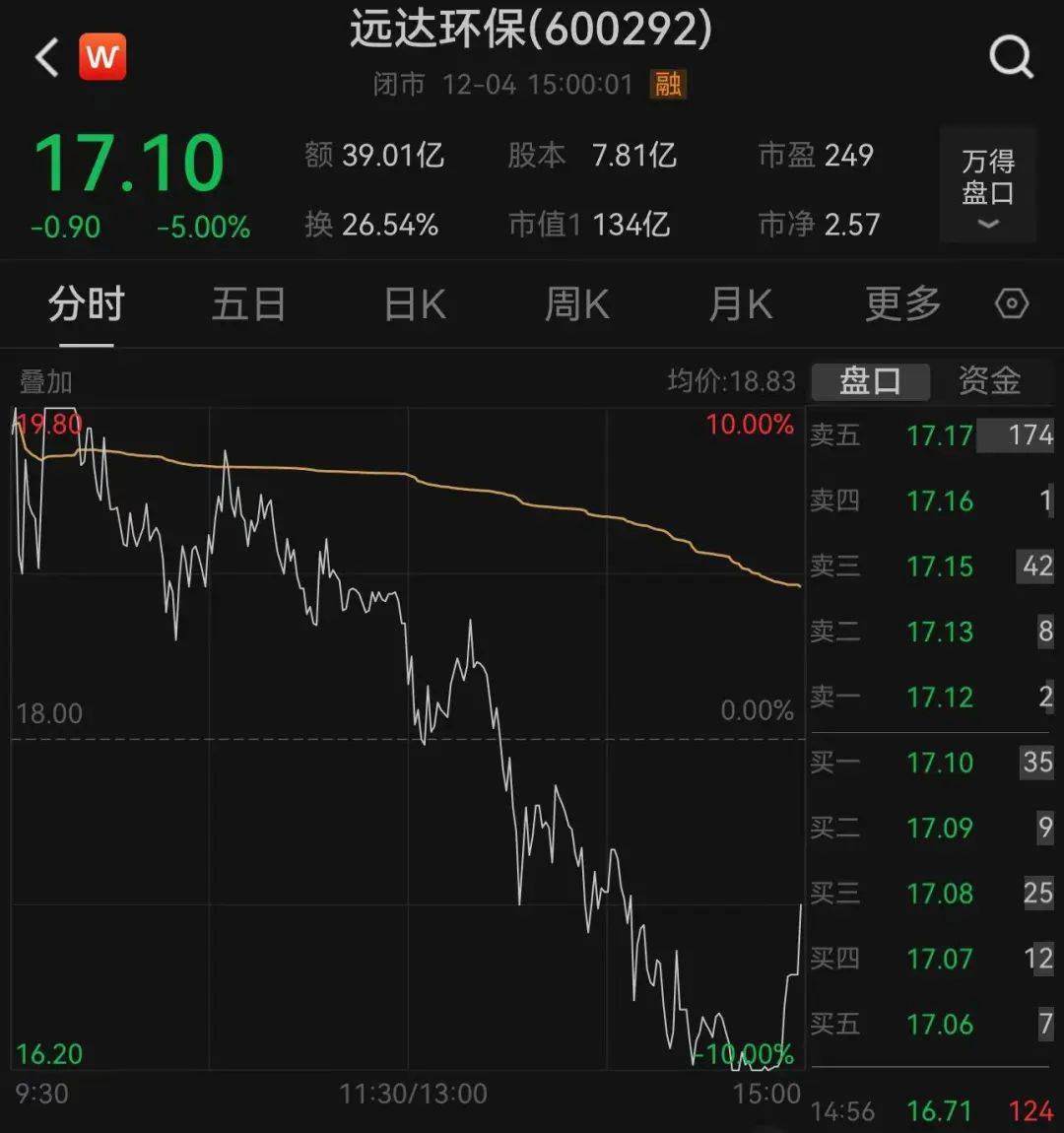
Task: Switch to the 资金 panel
Action: coord(989,381)
